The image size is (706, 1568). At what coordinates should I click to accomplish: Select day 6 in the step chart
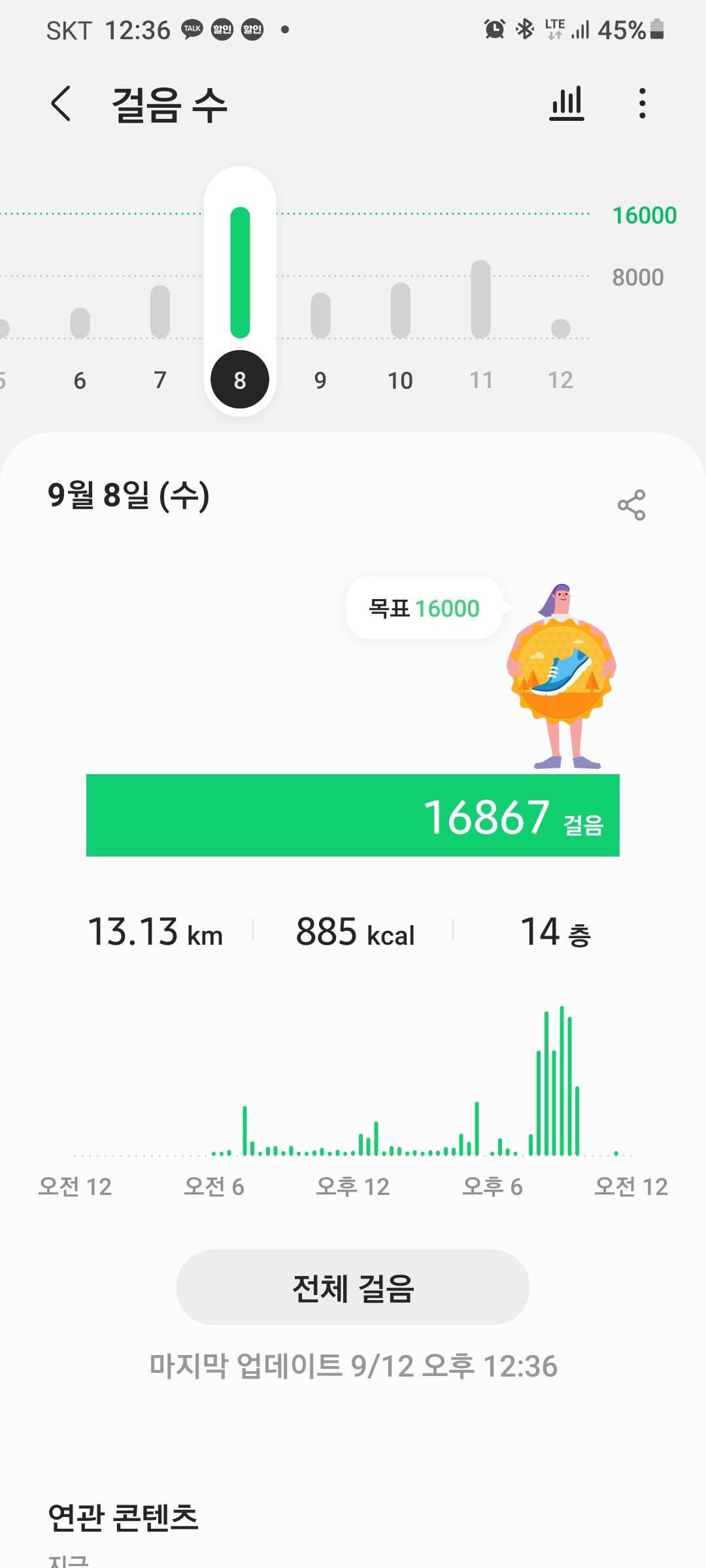(x=80, y=353)
